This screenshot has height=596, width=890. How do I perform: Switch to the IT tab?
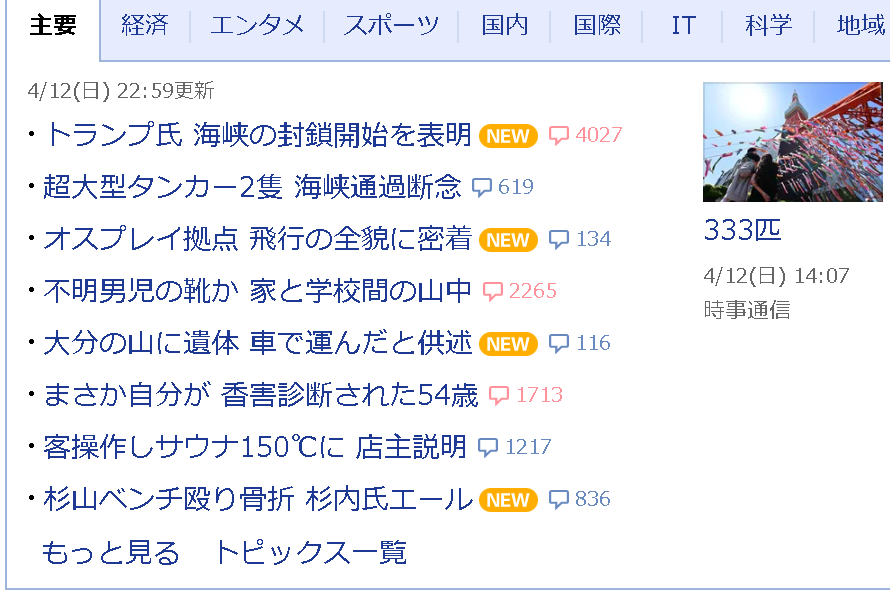coord(684,26)
